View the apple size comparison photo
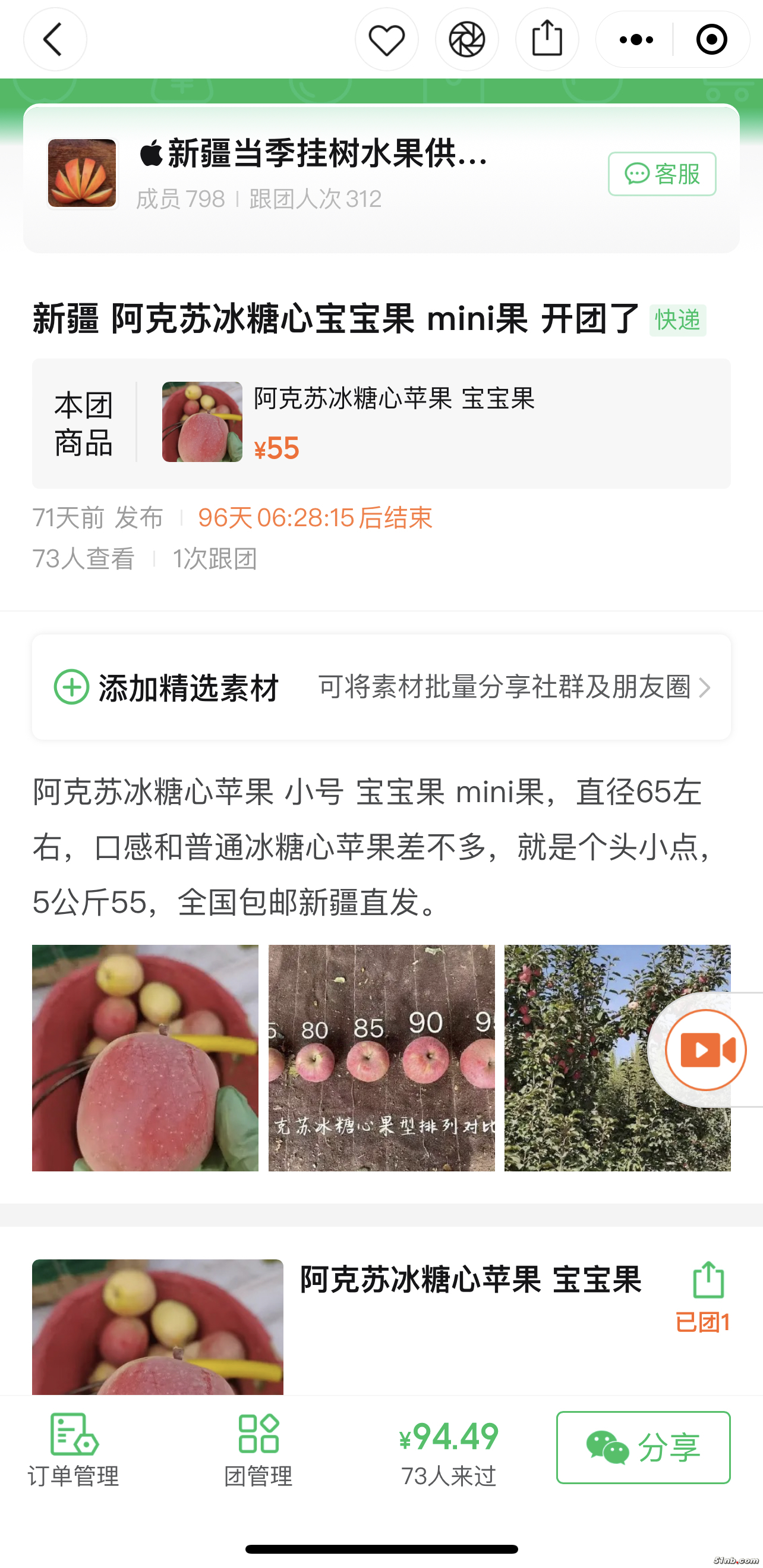This screenshot has width=763, height=1568. [381, 1057]
